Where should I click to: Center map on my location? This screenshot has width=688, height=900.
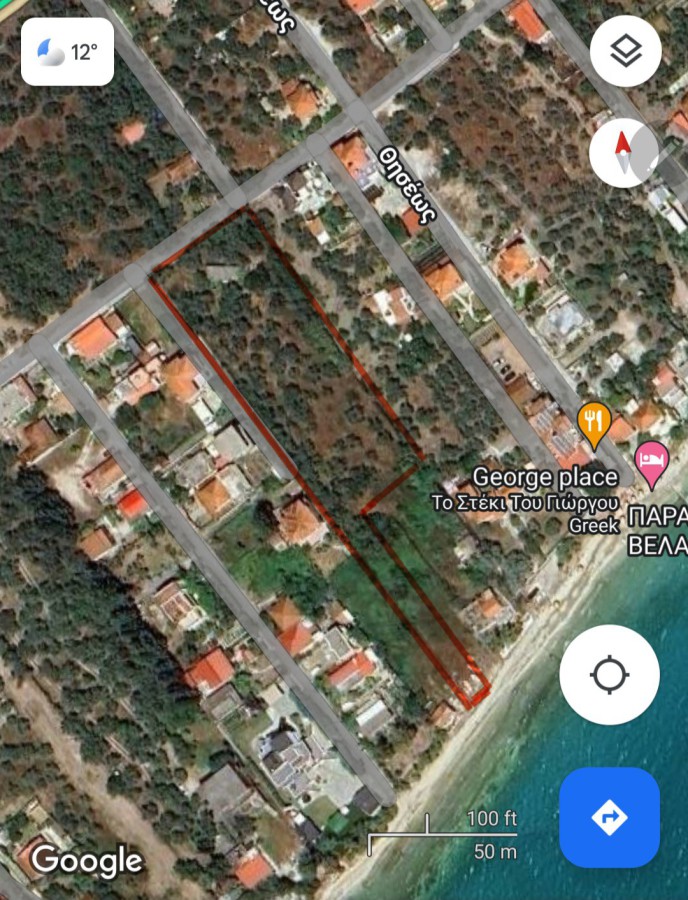pyautogui.click(x=609, y=675)
